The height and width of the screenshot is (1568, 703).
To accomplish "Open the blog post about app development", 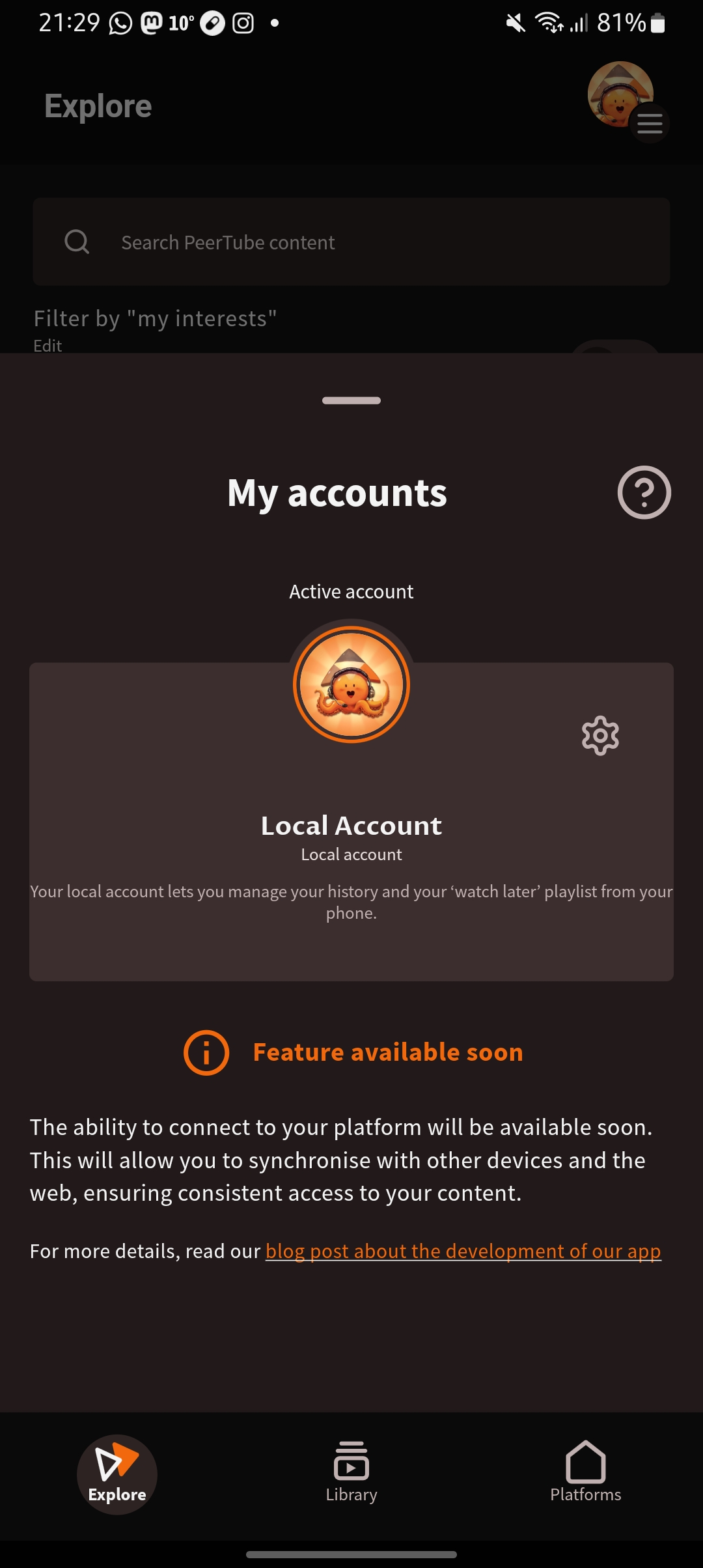I will (463, 1251).
